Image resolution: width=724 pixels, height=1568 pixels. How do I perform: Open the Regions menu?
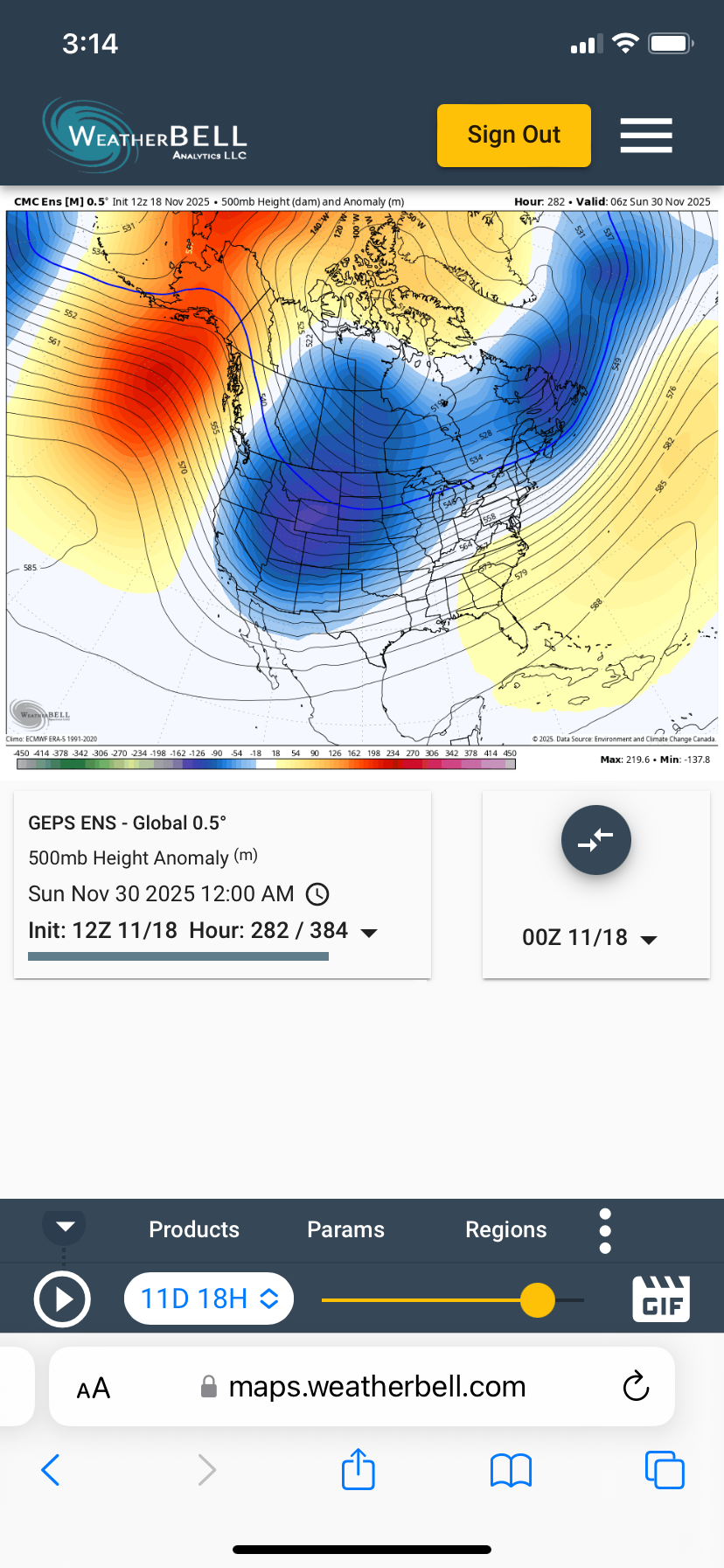pos(505,1229)
